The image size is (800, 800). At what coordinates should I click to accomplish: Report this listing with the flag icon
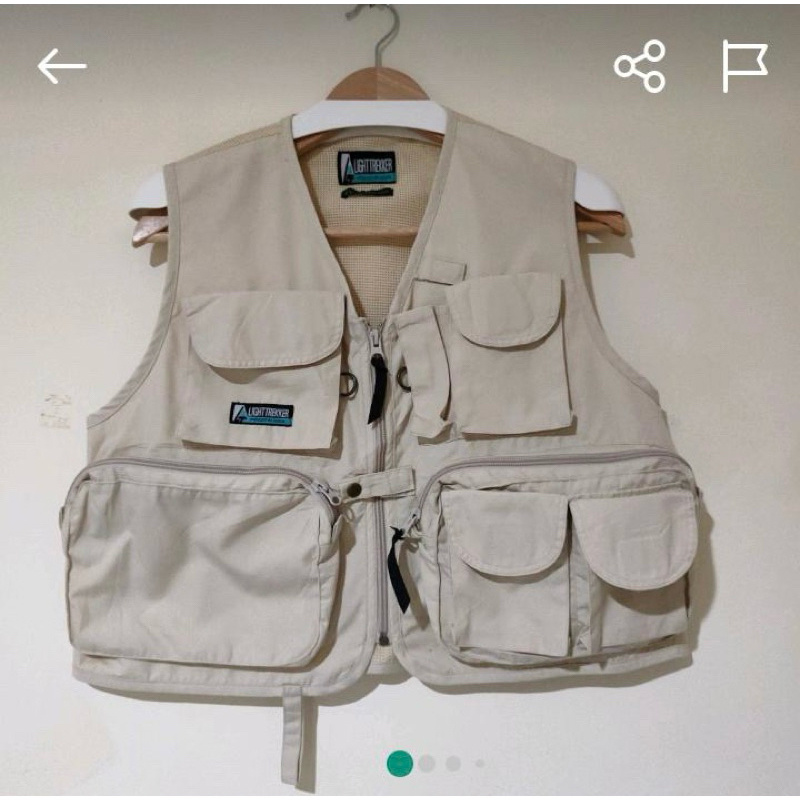point(745,67)
